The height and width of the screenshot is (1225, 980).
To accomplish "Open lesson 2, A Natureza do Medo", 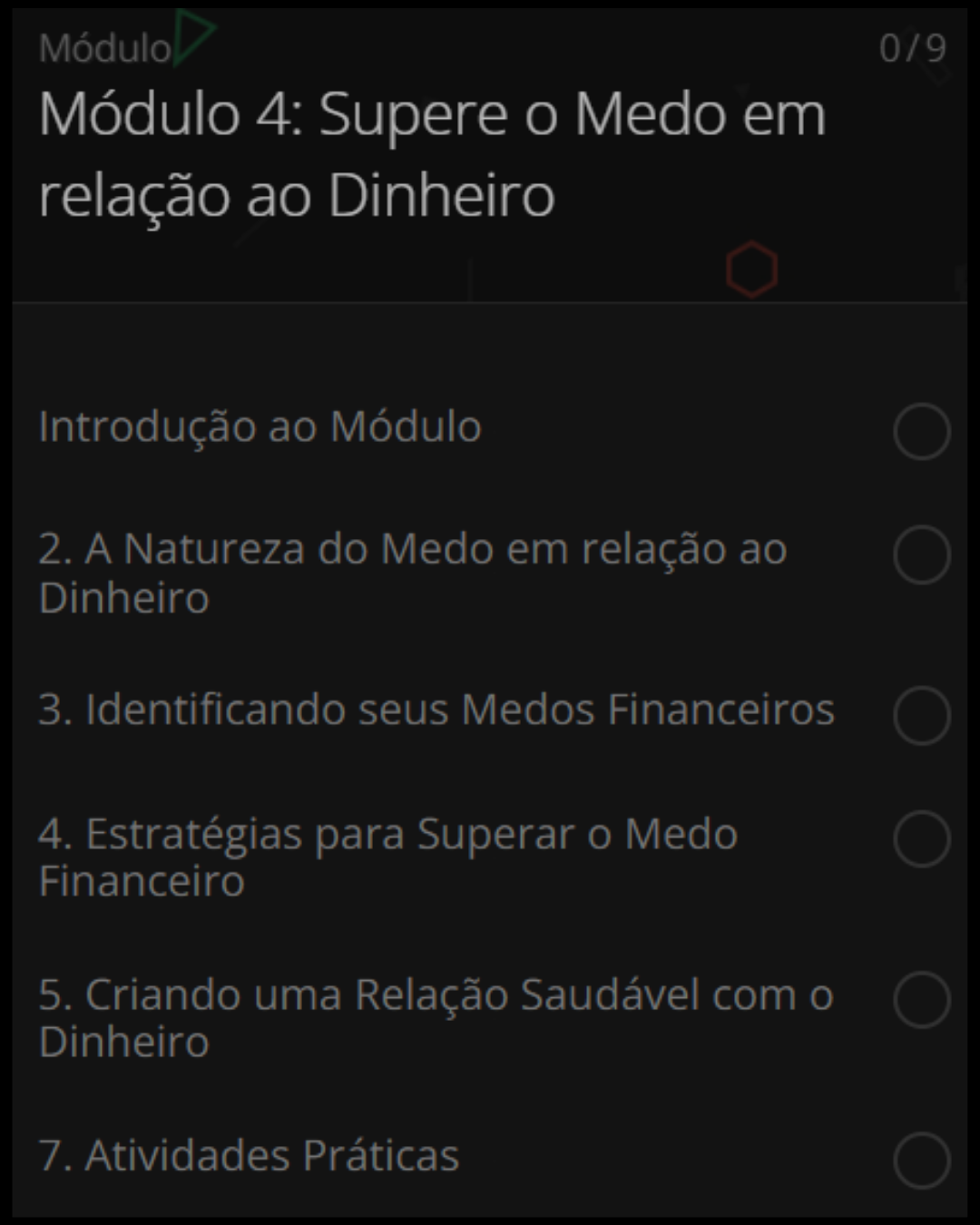I will pyautogui.click(x=413, y=573).
